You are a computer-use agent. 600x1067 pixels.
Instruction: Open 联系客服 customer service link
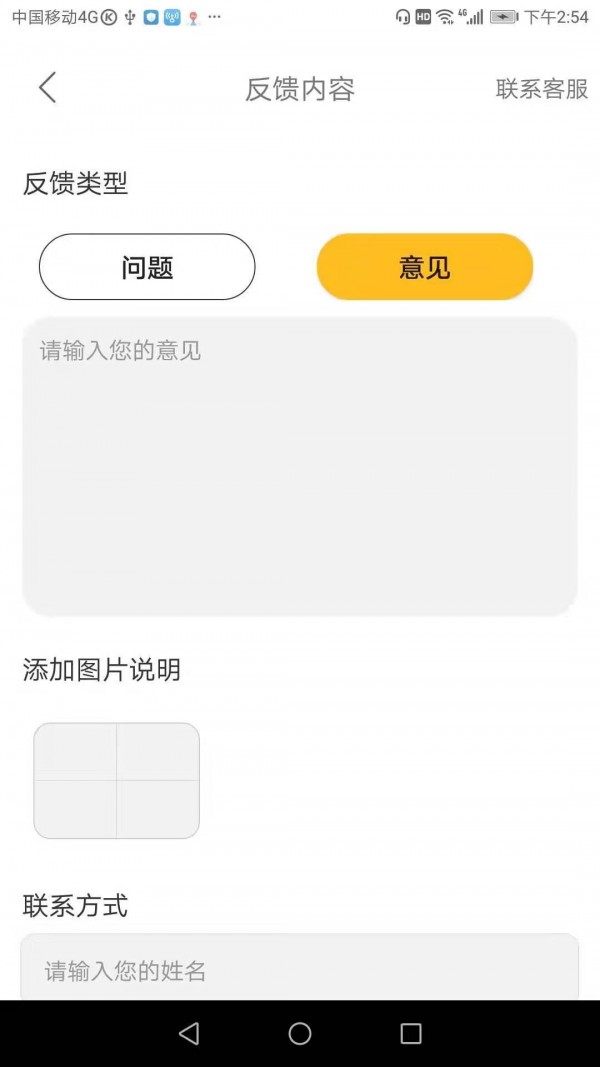(542, 89)
